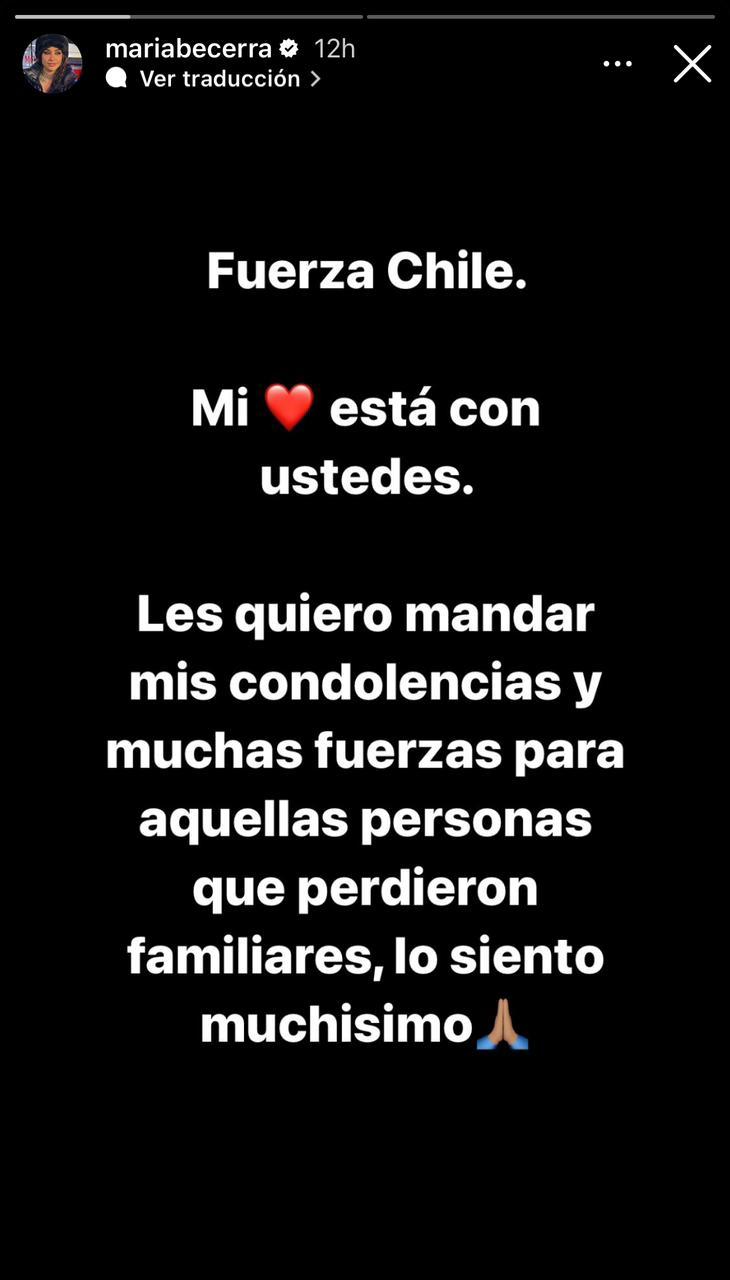730x1280 pixels.
Task: Tap the red heart emoji in the story text
Action: pyautogui.click(x=290, y=406)
